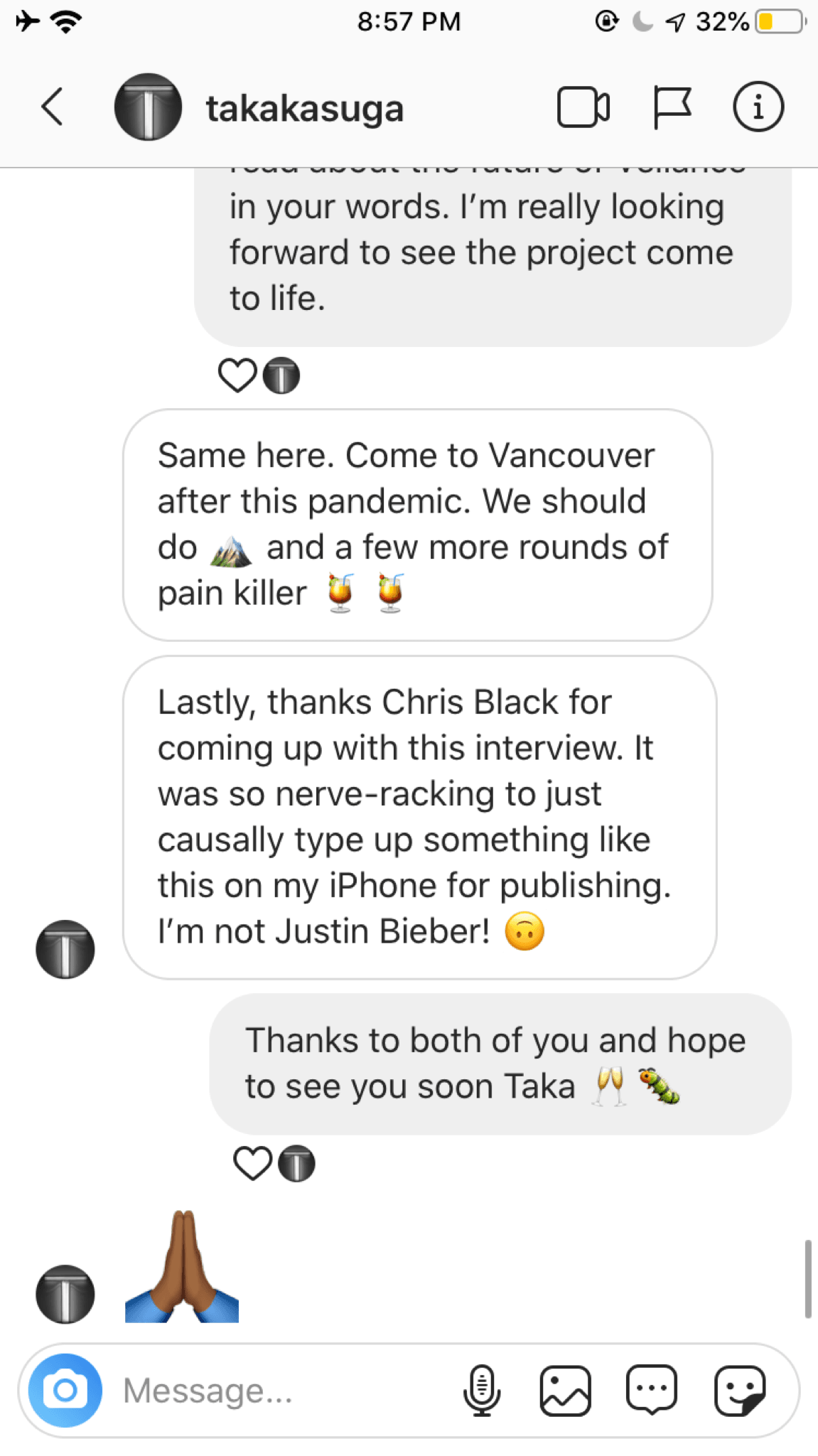818x1456 pixels.
Task: Start a video call with takakasuga
Action: [583, 107]
